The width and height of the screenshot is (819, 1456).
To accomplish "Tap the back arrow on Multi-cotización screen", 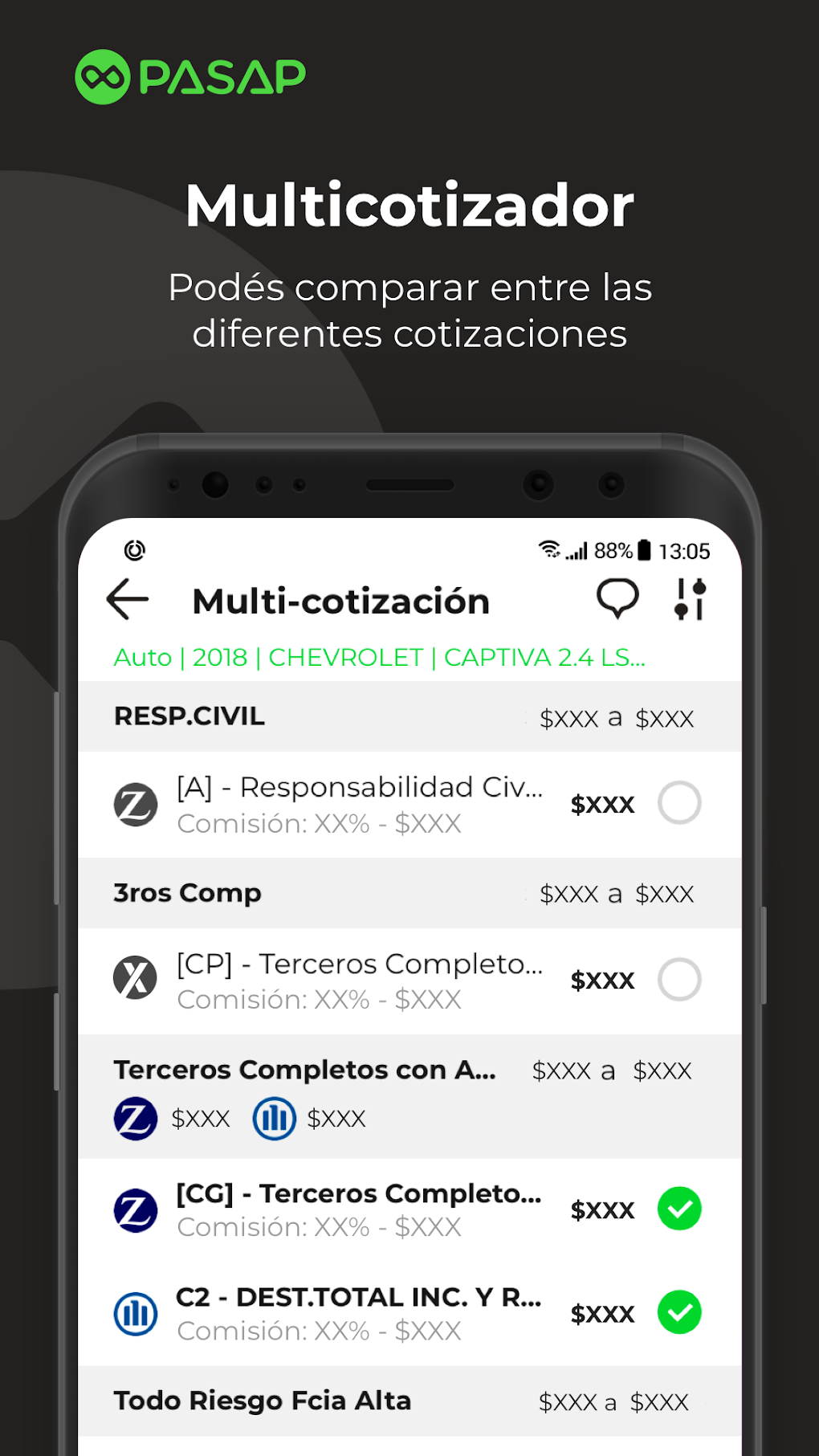I will (126, 599).
